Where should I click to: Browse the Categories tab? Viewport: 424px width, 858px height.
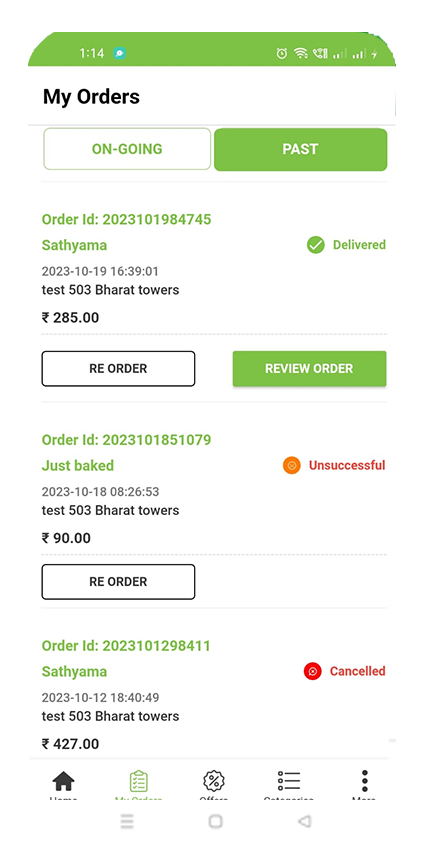point(288,786)
